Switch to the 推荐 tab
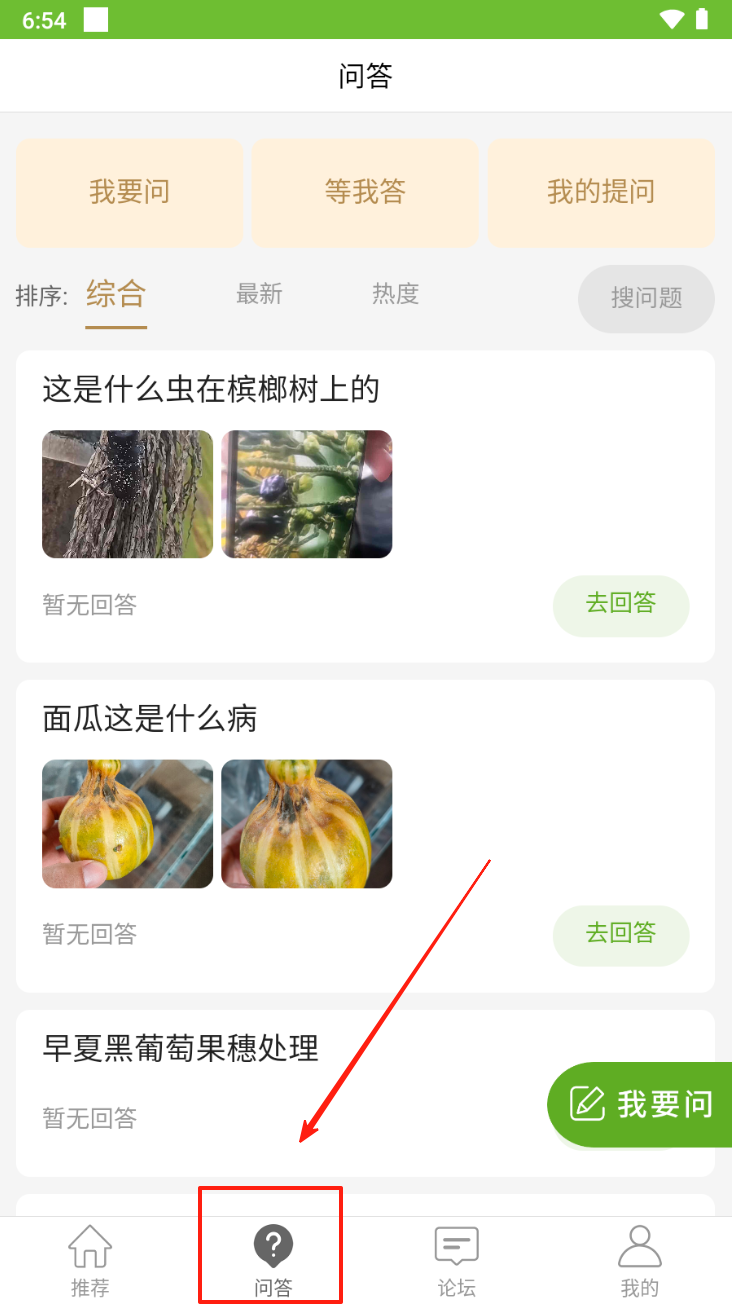Image resolution: width=732 pixels, height=1304 pixels. pos(90,1260)
